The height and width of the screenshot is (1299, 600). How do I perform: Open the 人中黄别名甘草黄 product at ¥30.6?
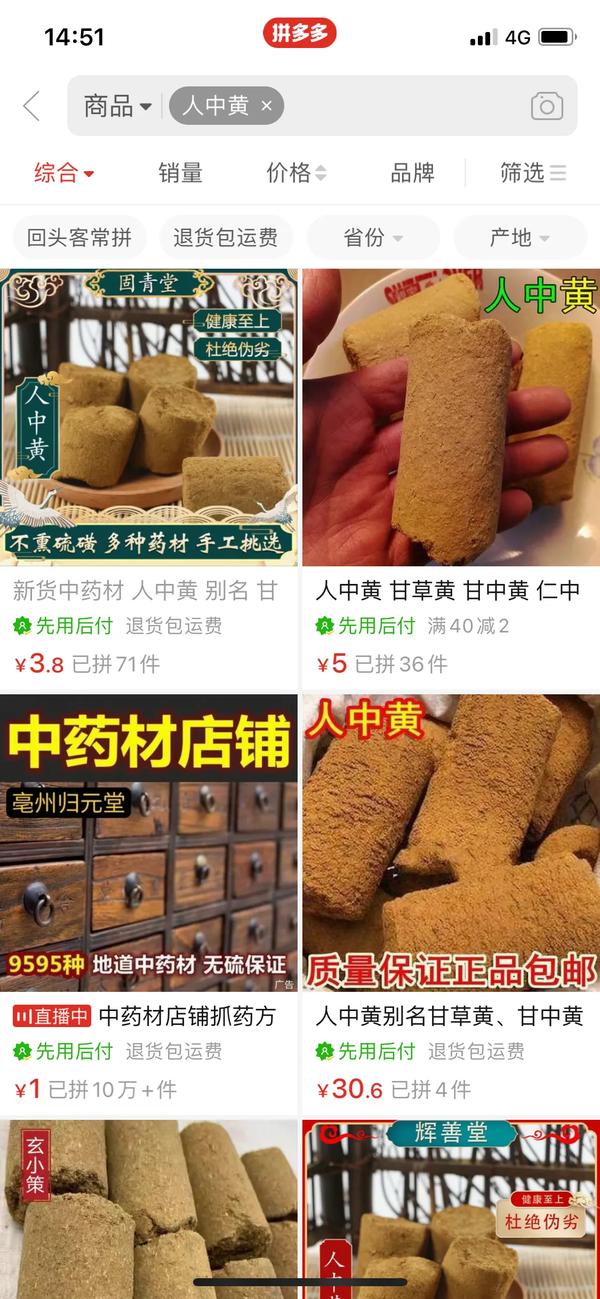pyautogui.click(x=451, y=845)
